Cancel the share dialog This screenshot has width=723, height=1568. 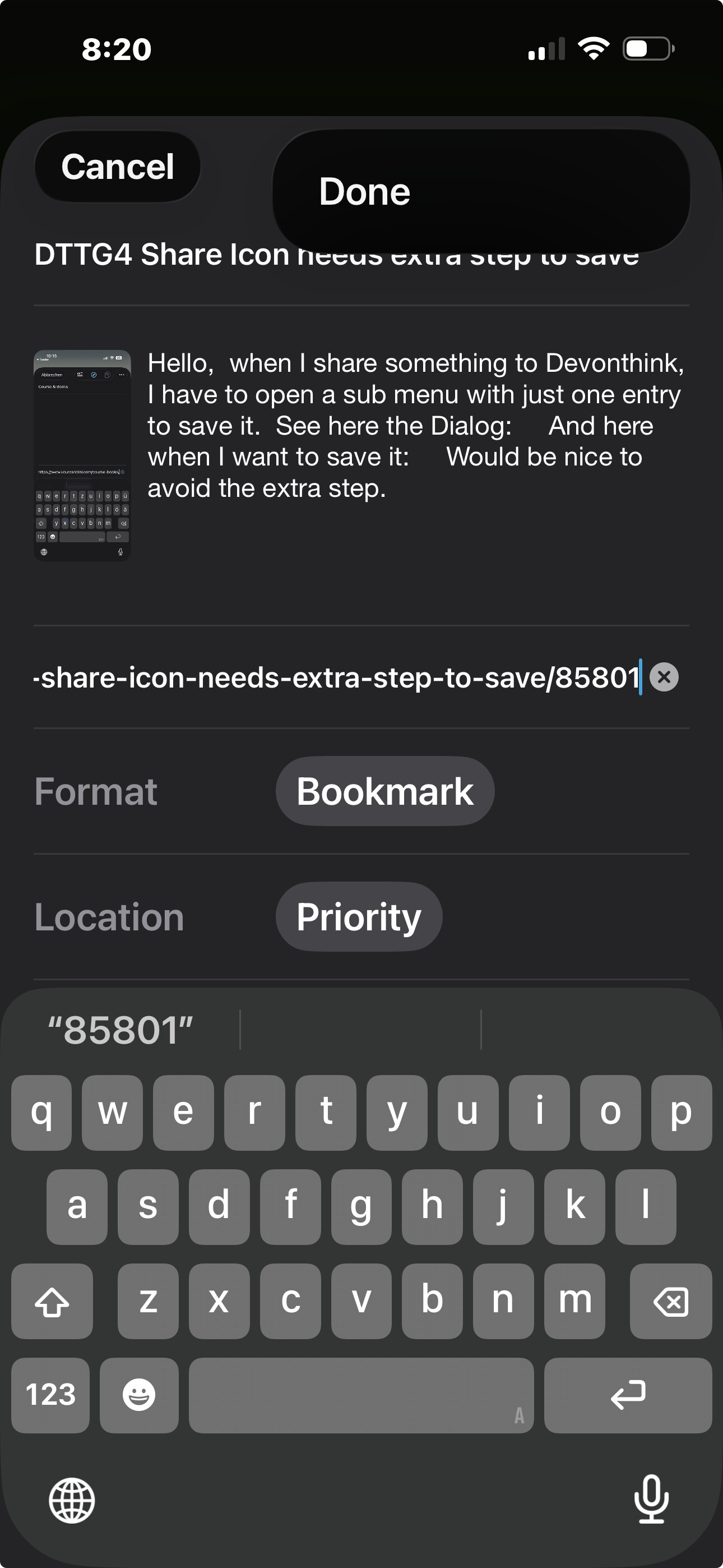coord(118,167)
